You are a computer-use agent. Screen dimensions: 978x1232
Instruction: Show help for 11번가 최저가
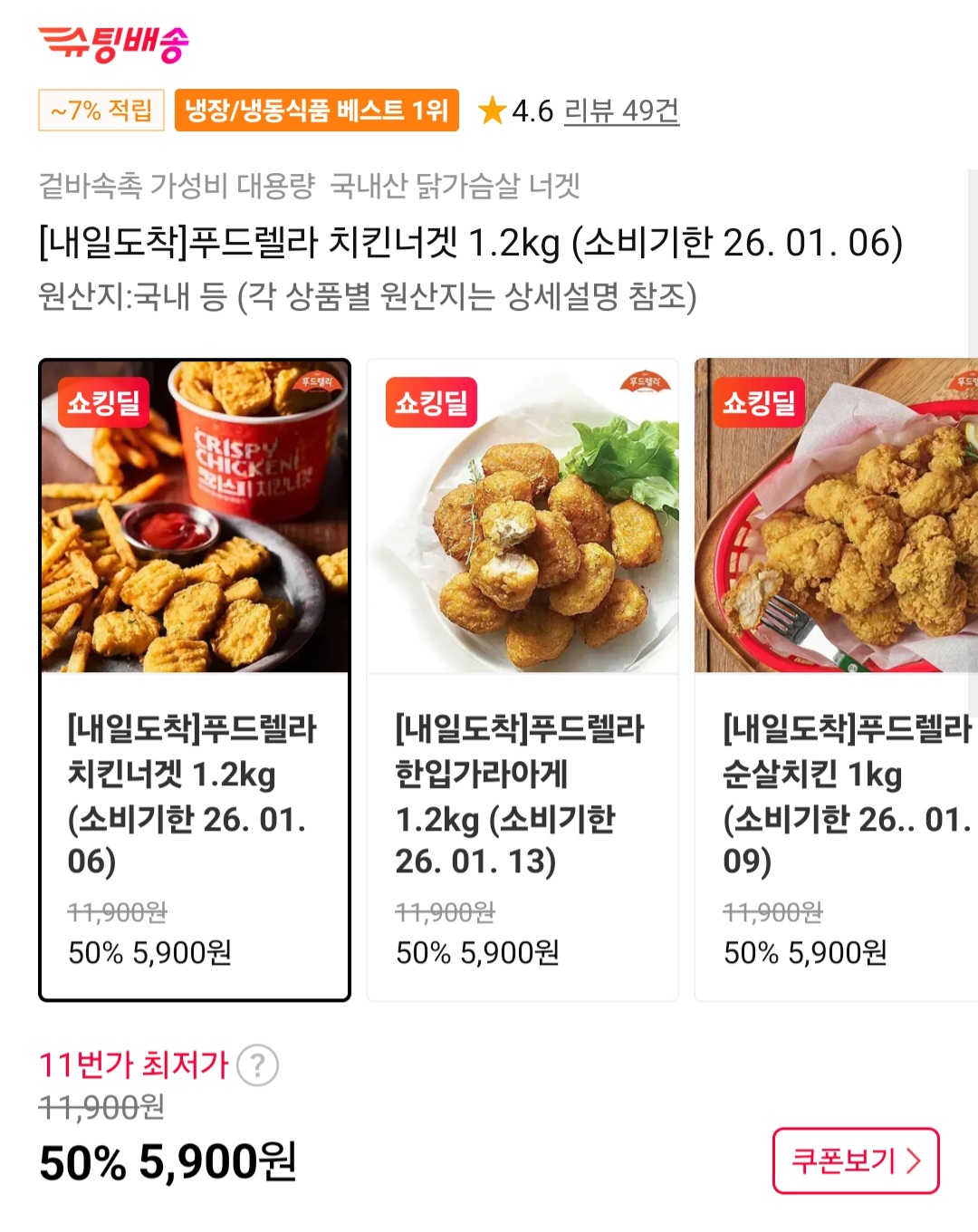tap(258, 1065)
